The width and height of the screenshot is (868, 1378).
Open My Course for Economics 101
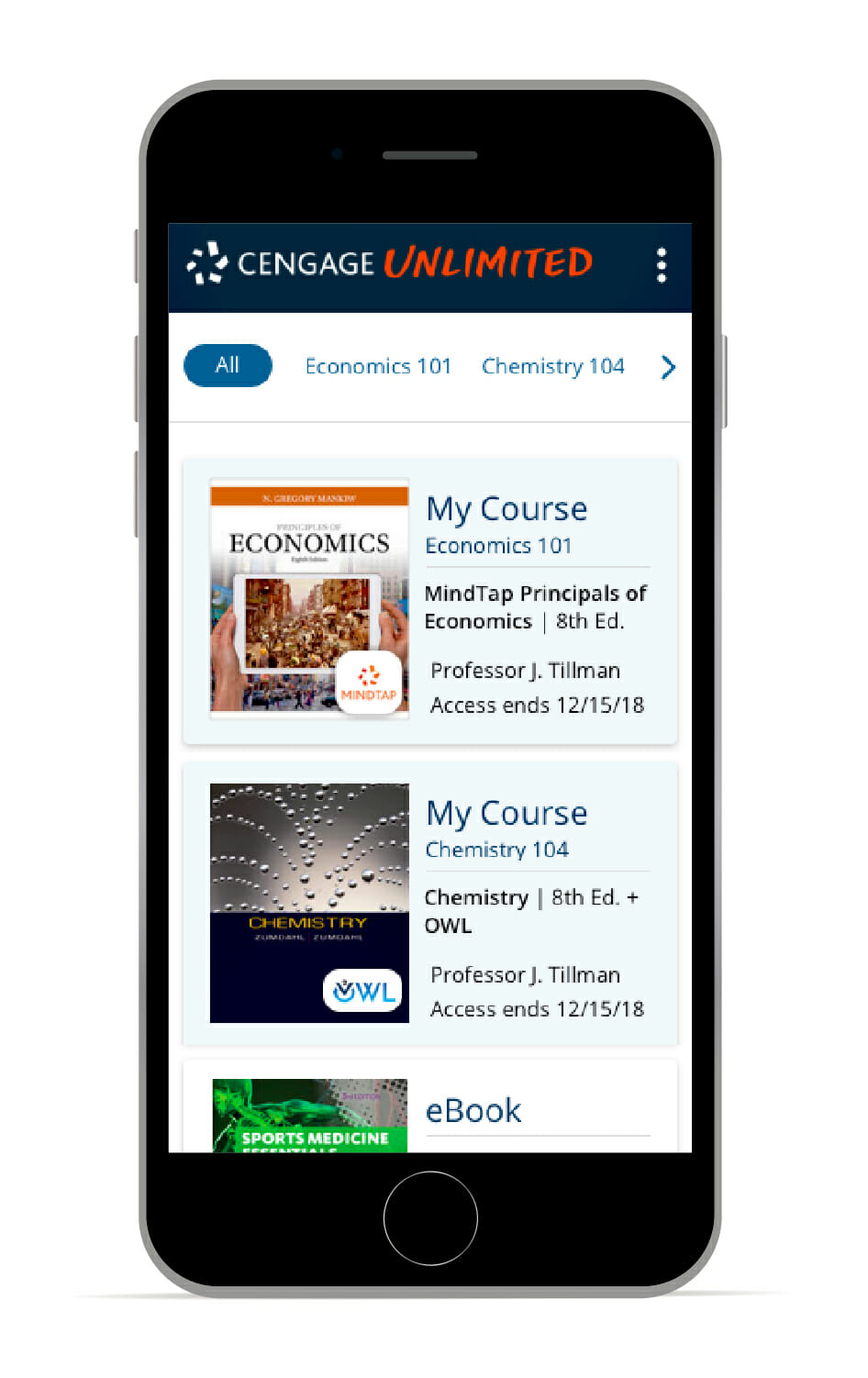tap(506, 508)
